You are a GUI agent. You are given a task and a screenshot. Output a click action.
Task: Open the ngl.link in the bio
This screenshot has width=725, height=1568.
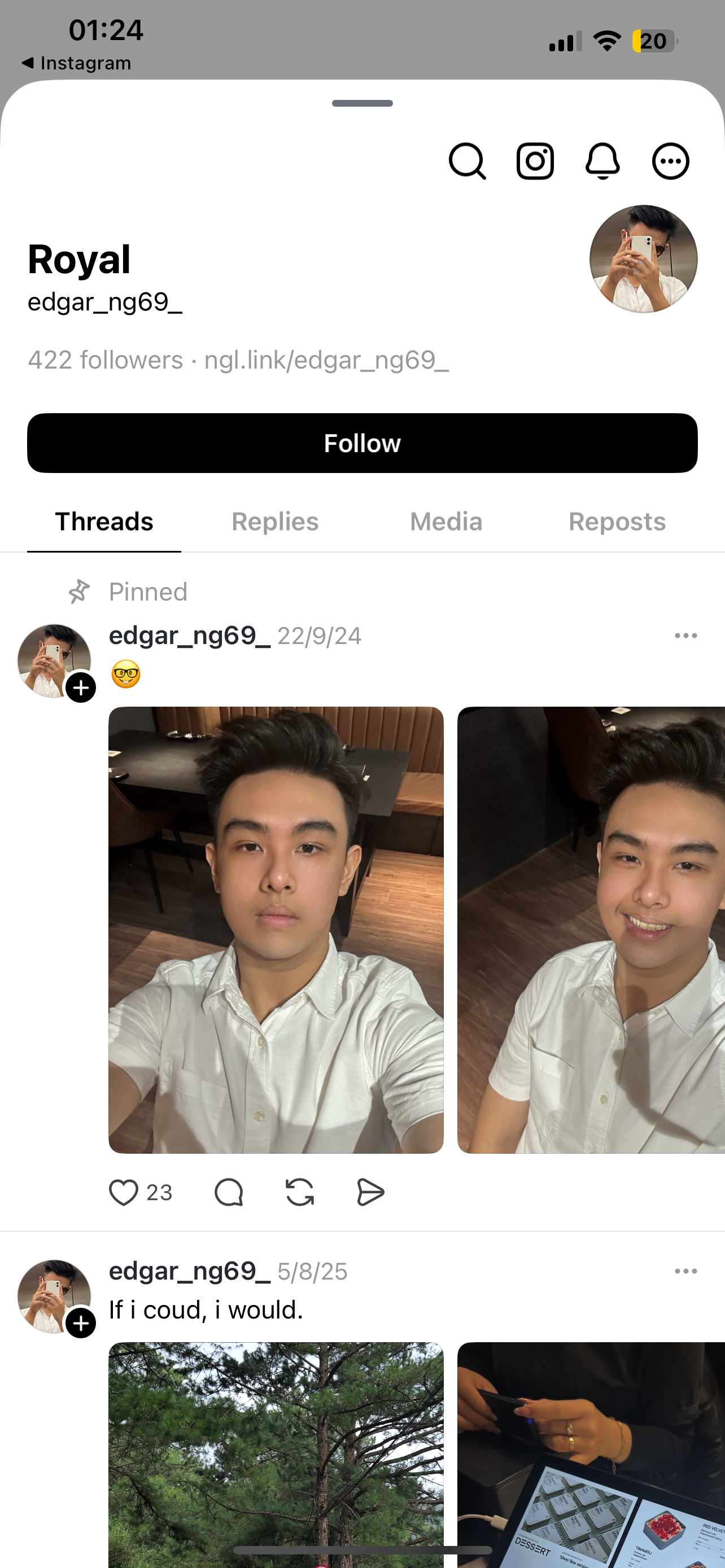point(326,360)
